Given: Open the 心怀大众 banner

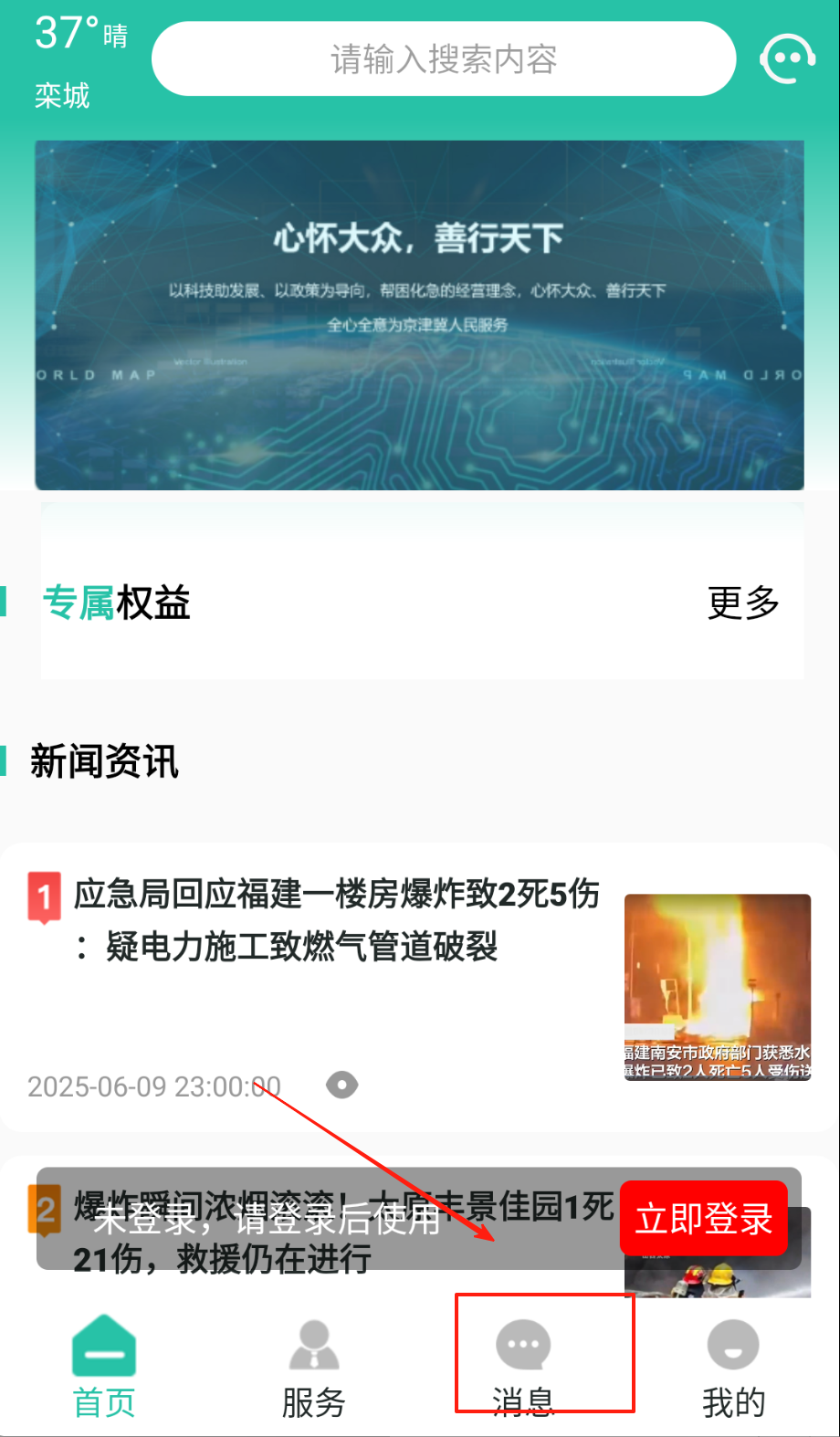Looking at the screenshot, I should tap(419, 315).
